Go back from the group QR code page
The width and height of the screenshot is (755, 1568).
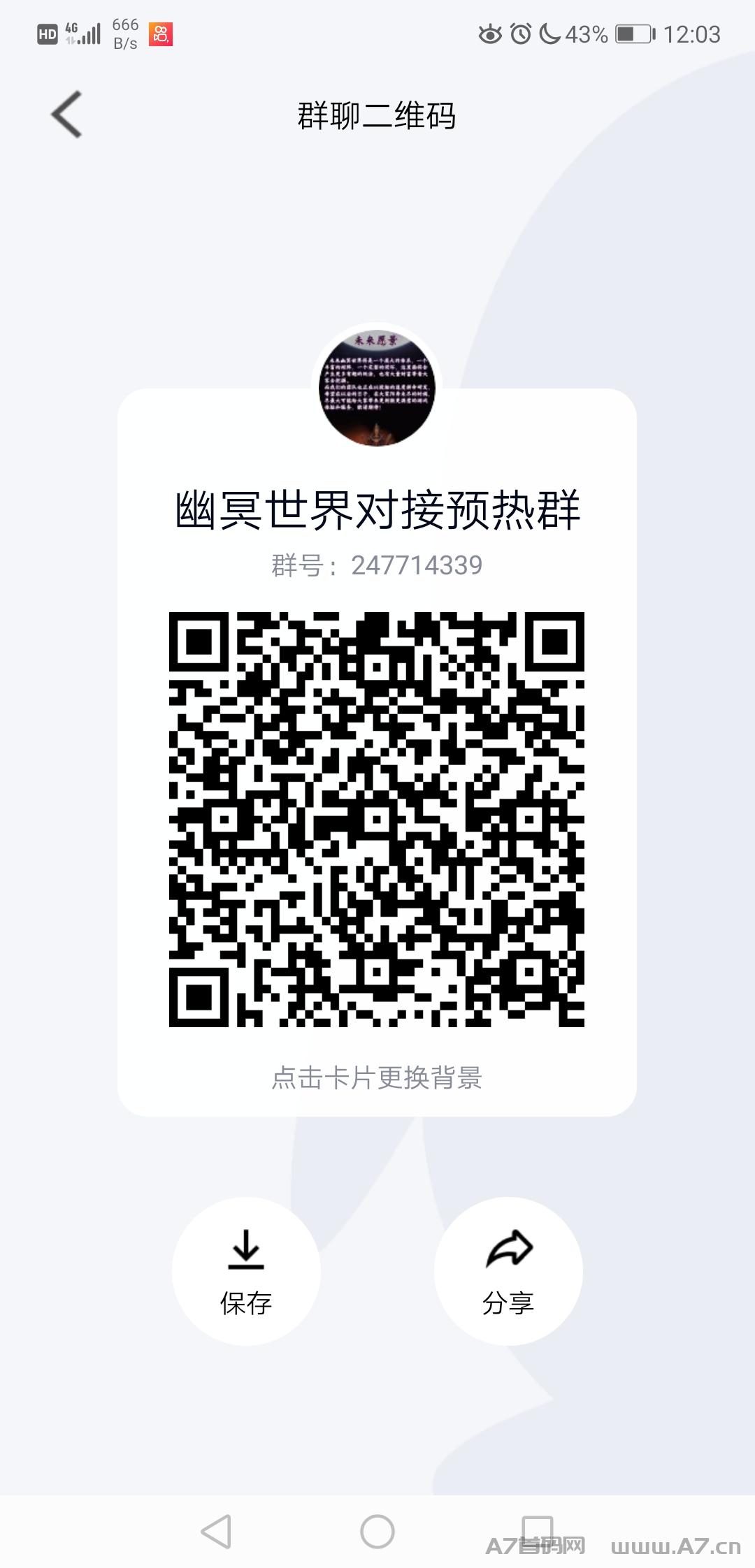[x=67, y=115]
